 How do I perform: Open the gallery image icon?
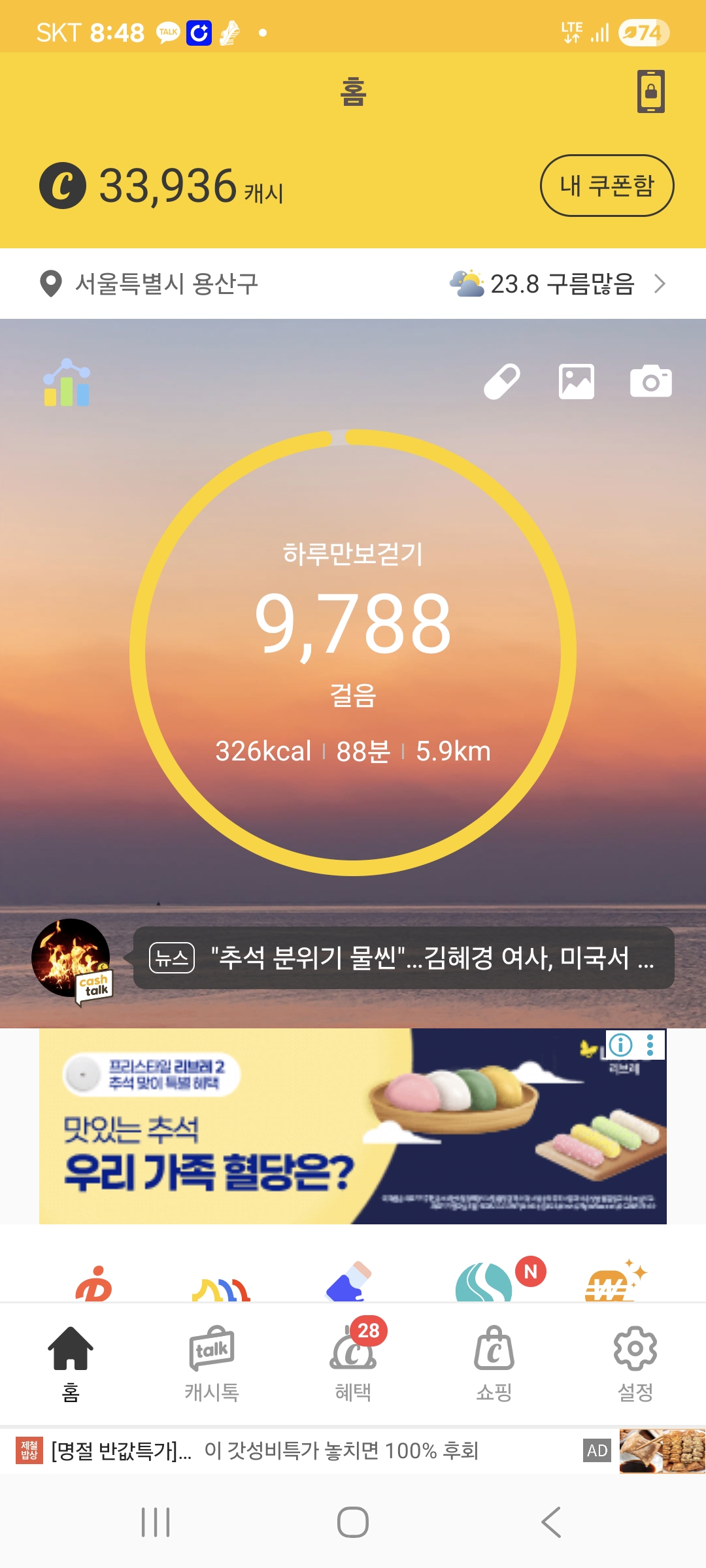click(x=577, y=382)
